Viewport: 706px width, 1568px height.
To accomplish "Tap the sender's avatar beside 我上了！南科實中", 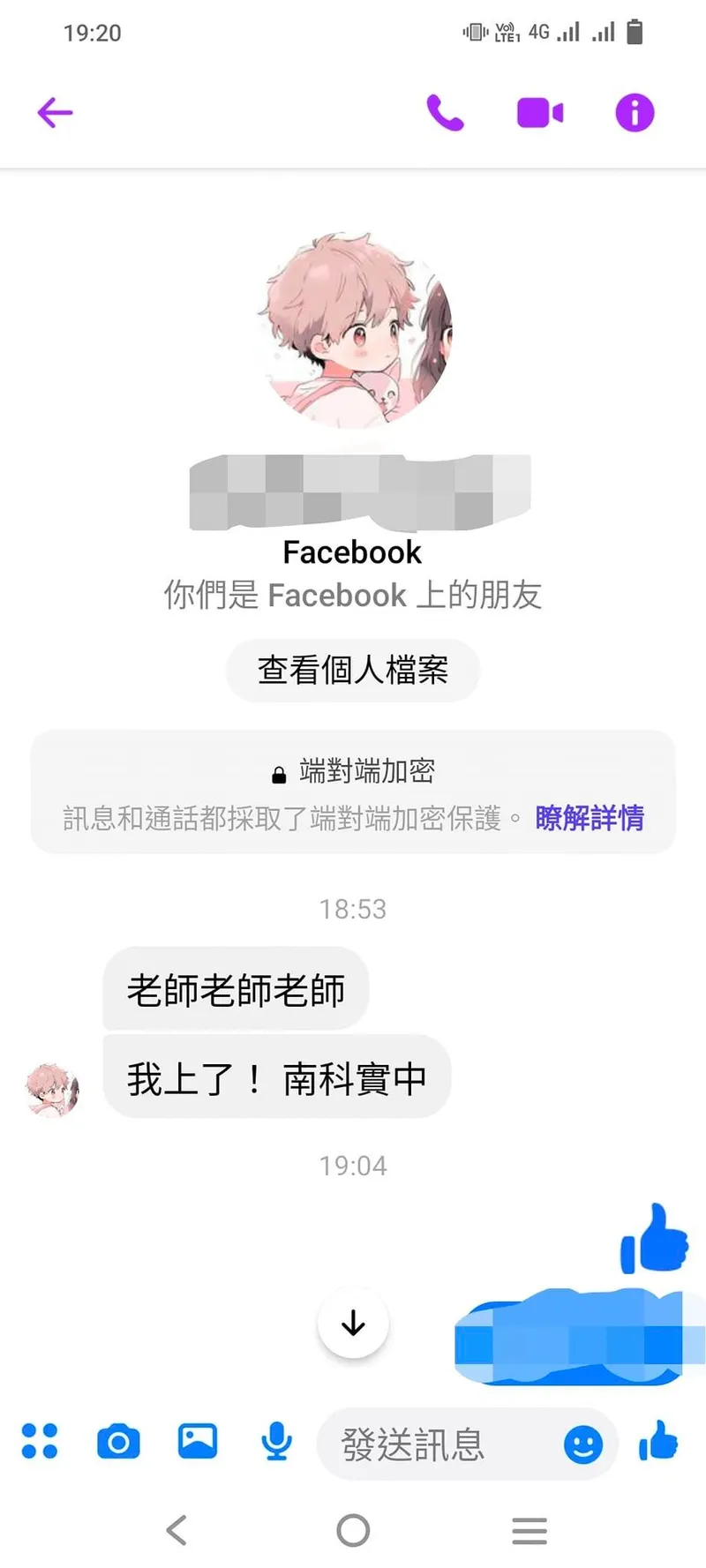I will [51, 1089].
